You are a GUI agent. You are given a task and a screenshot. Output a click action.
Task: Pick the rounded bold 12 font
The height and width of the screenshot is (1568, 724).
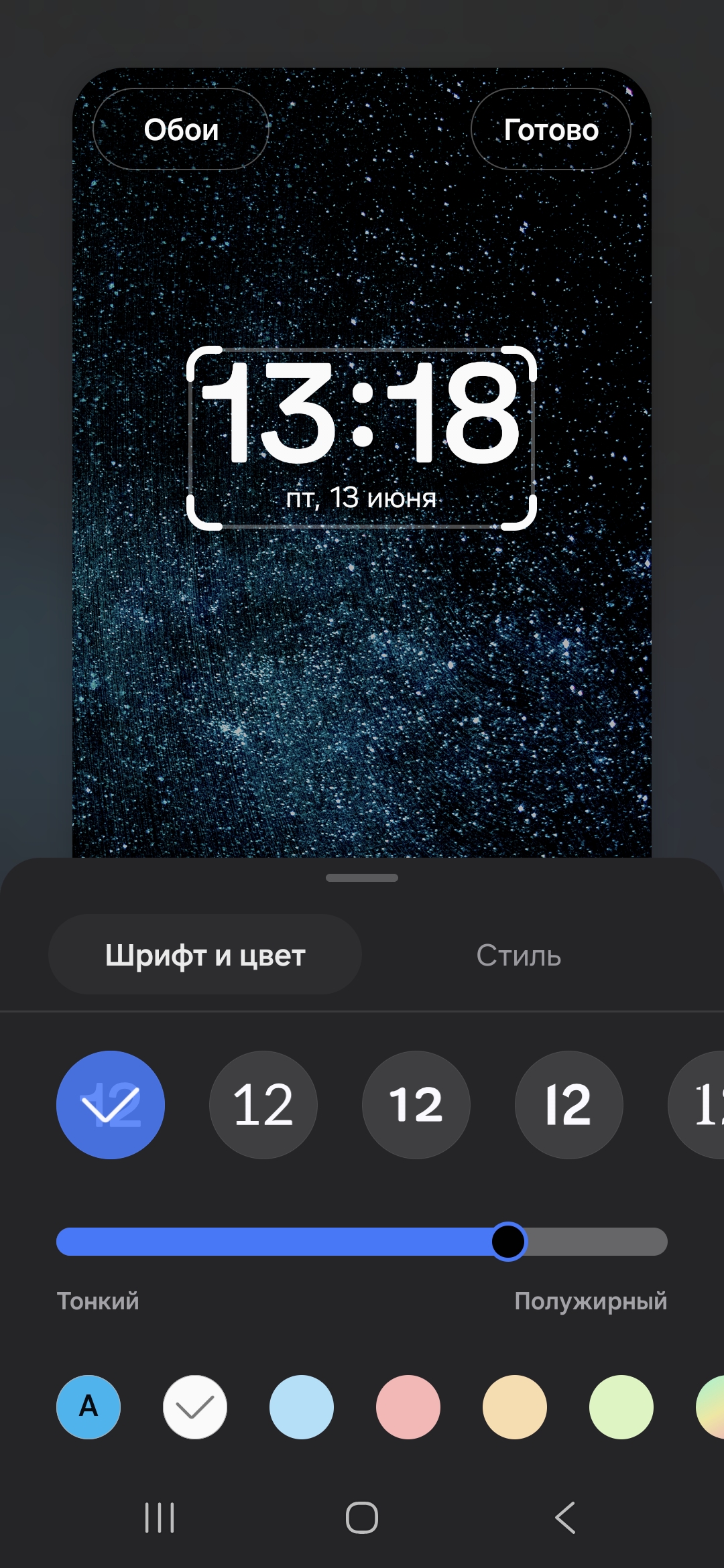[416, 1105]
